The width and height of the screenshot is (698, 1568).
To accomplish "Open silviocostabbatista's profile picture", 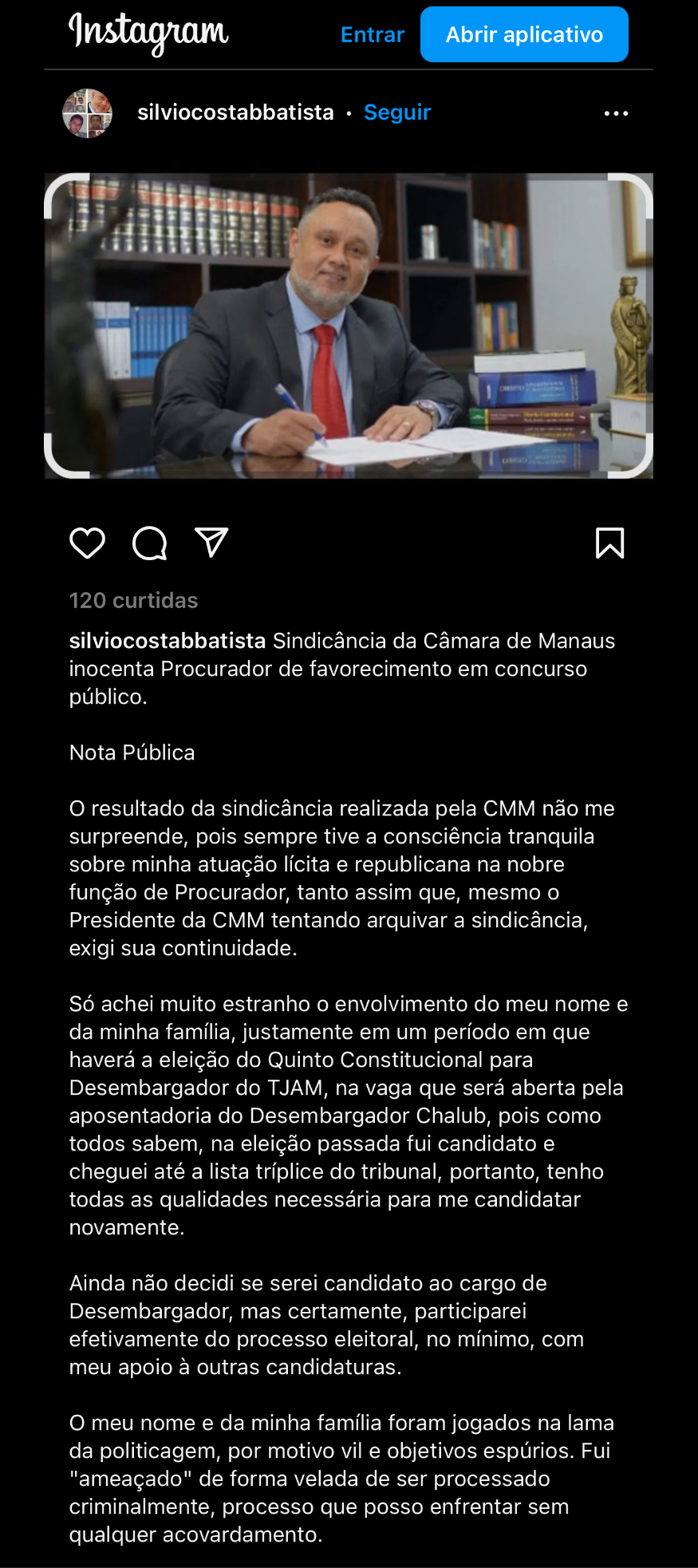I will click(87, 113).
